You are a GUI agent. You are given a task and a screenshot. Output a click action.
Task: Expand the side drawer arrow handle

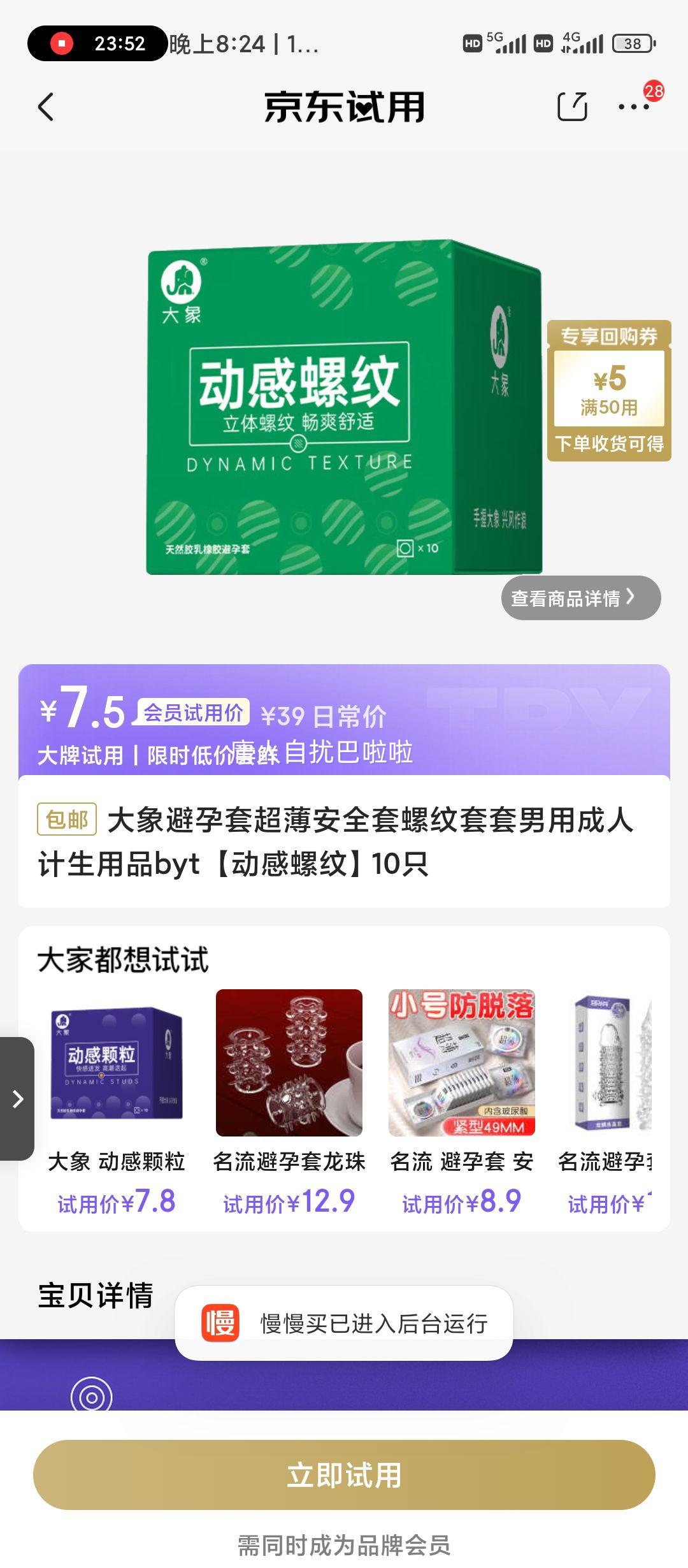coord(17,1099)
